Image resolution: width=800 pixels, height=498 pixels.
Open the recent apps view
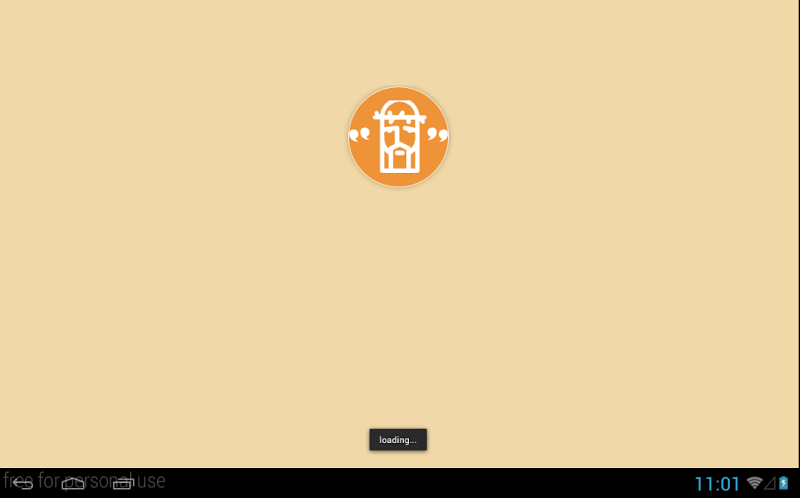pyautogui.click(x=123, y=483)
